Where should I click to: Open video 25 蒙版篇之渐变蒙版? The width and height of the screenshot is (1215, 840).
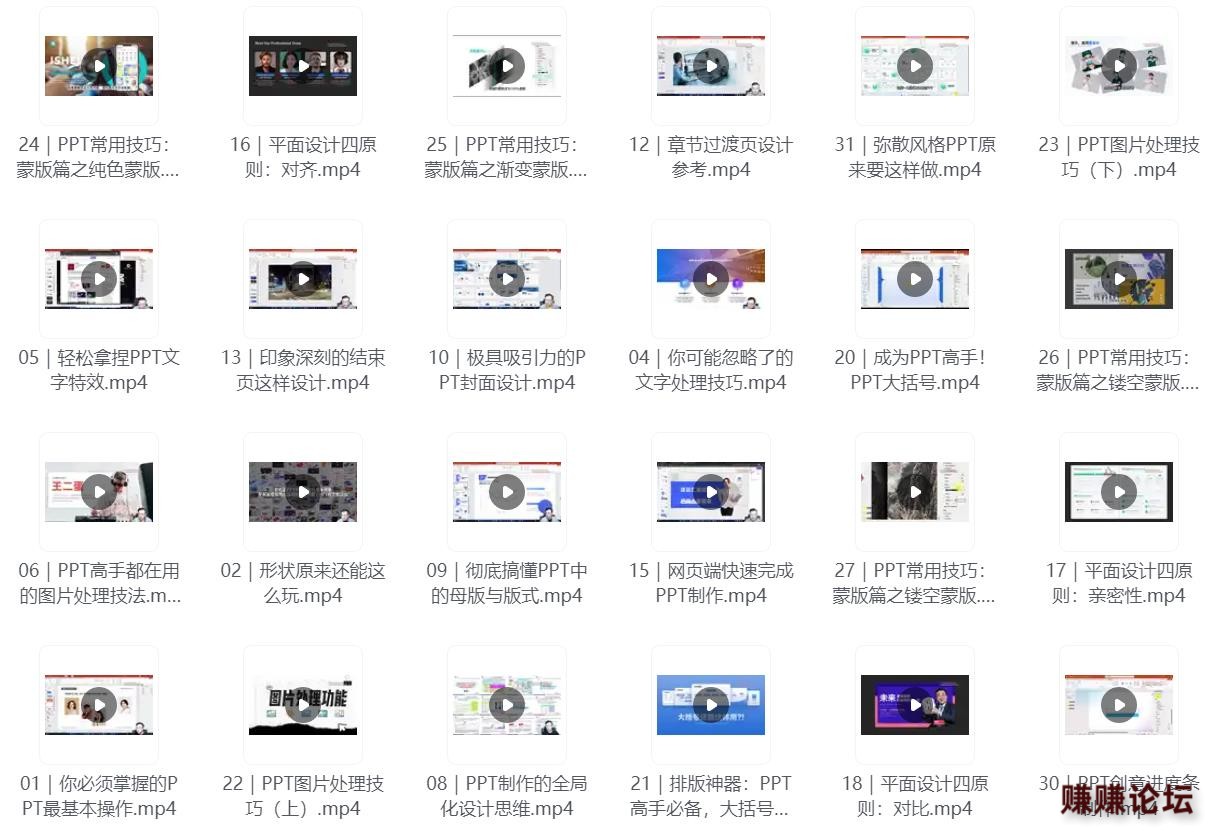coord(507,66)
